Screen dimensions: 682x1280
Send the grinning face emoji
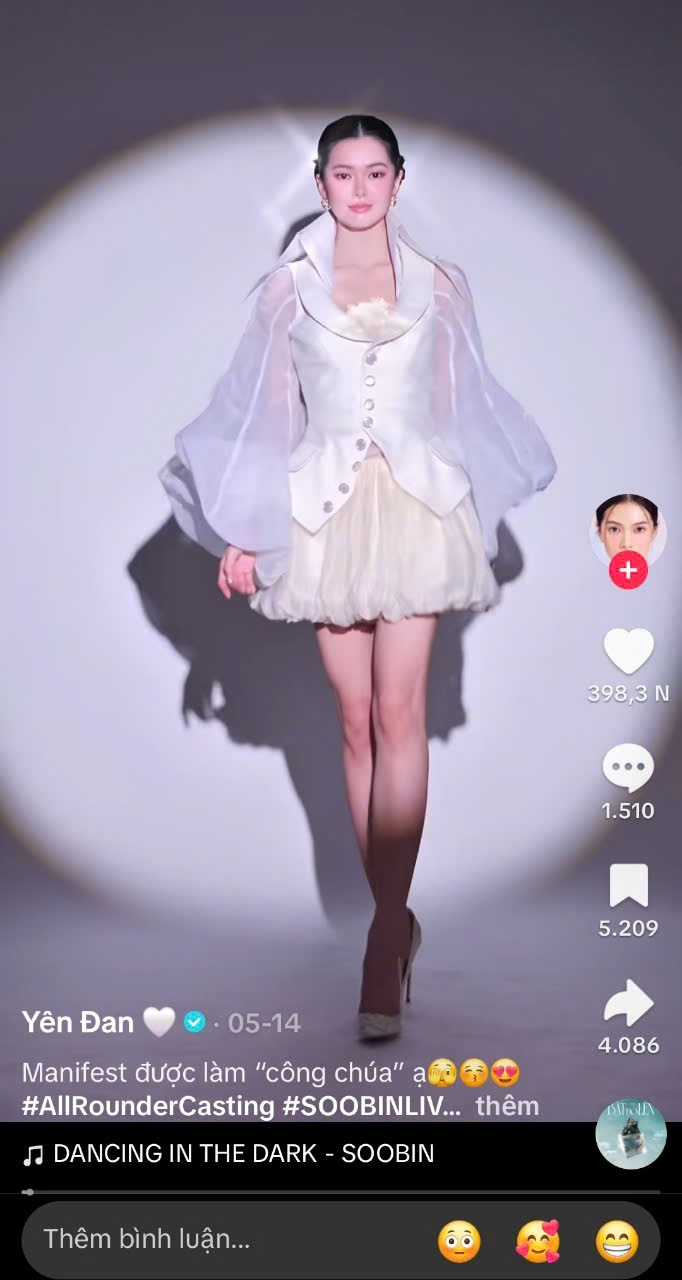(x=617, y=1242)
